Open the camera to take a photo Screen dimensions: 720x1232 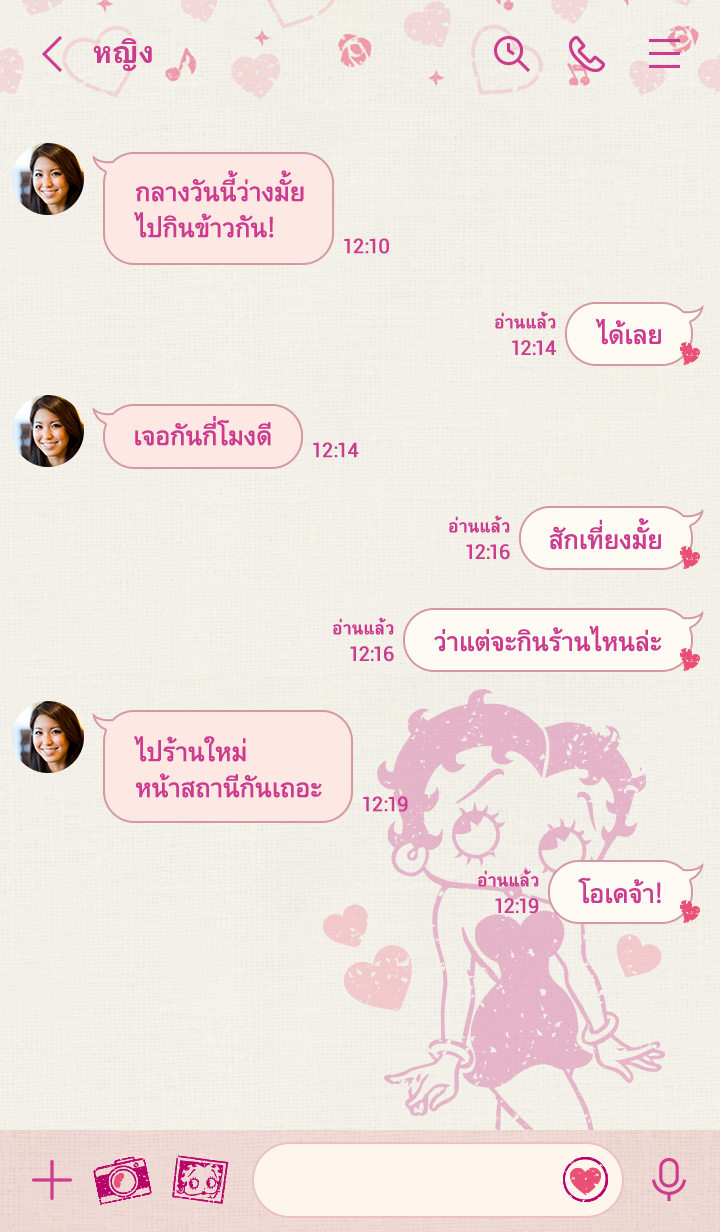122,1180
